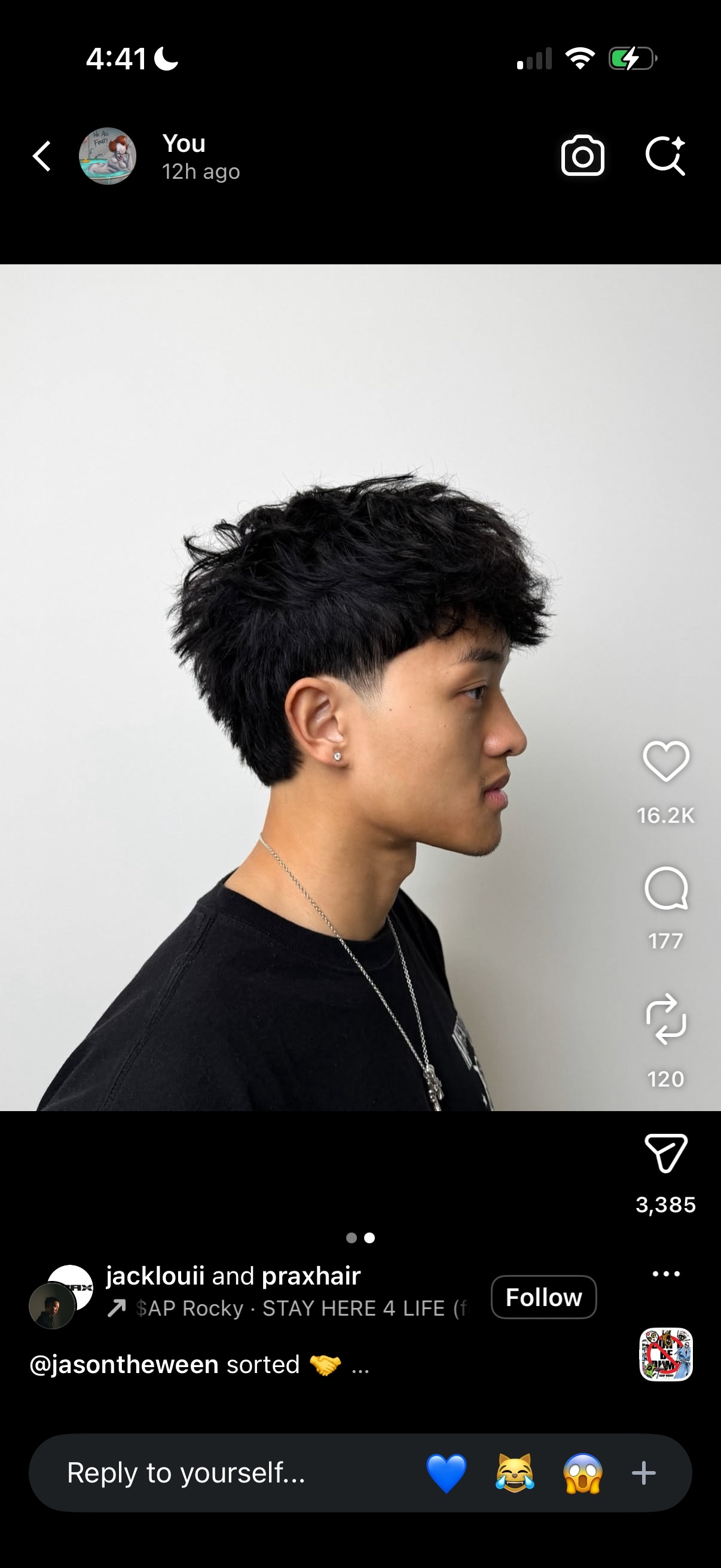Open the camera icon

pos(582,156)
